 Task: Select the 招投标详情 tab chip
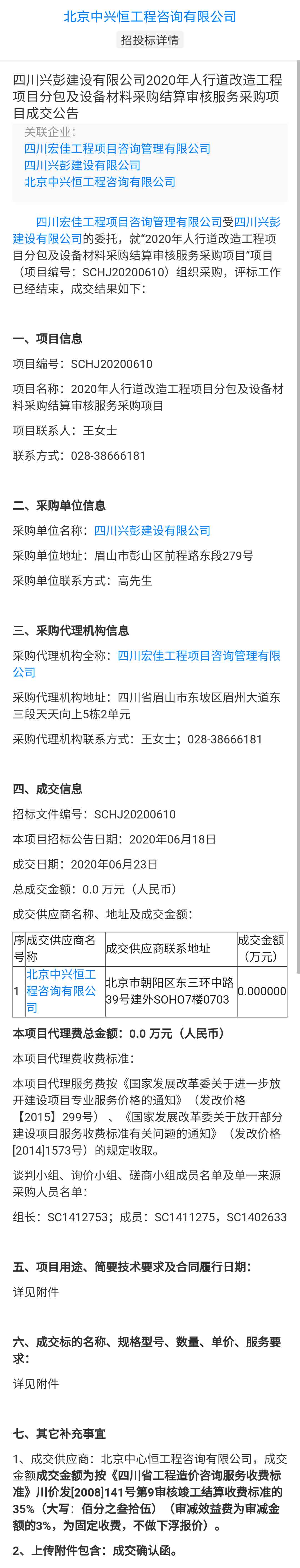pos(150,40)
